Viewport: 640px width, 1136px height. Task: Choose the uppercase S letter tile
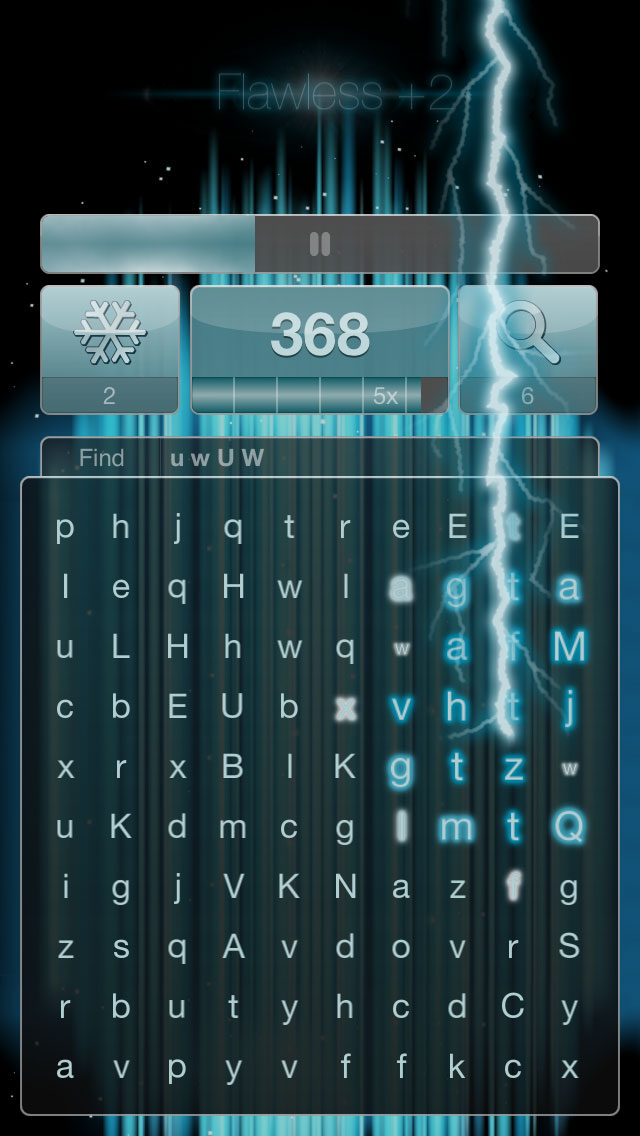pos(569,945)
